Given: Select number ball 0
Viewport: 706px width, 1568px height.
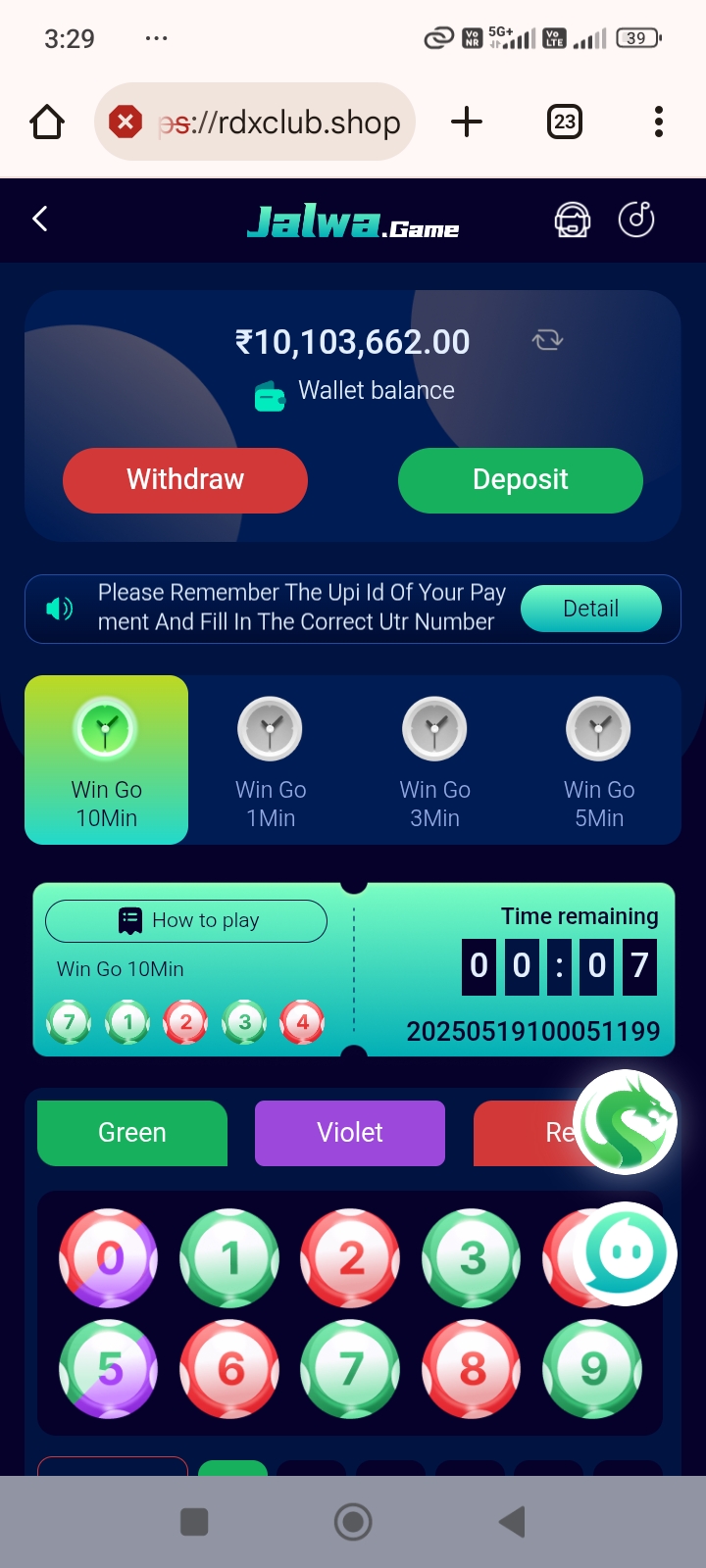Looking at the screenshot, I should (x=109, y=1258).
